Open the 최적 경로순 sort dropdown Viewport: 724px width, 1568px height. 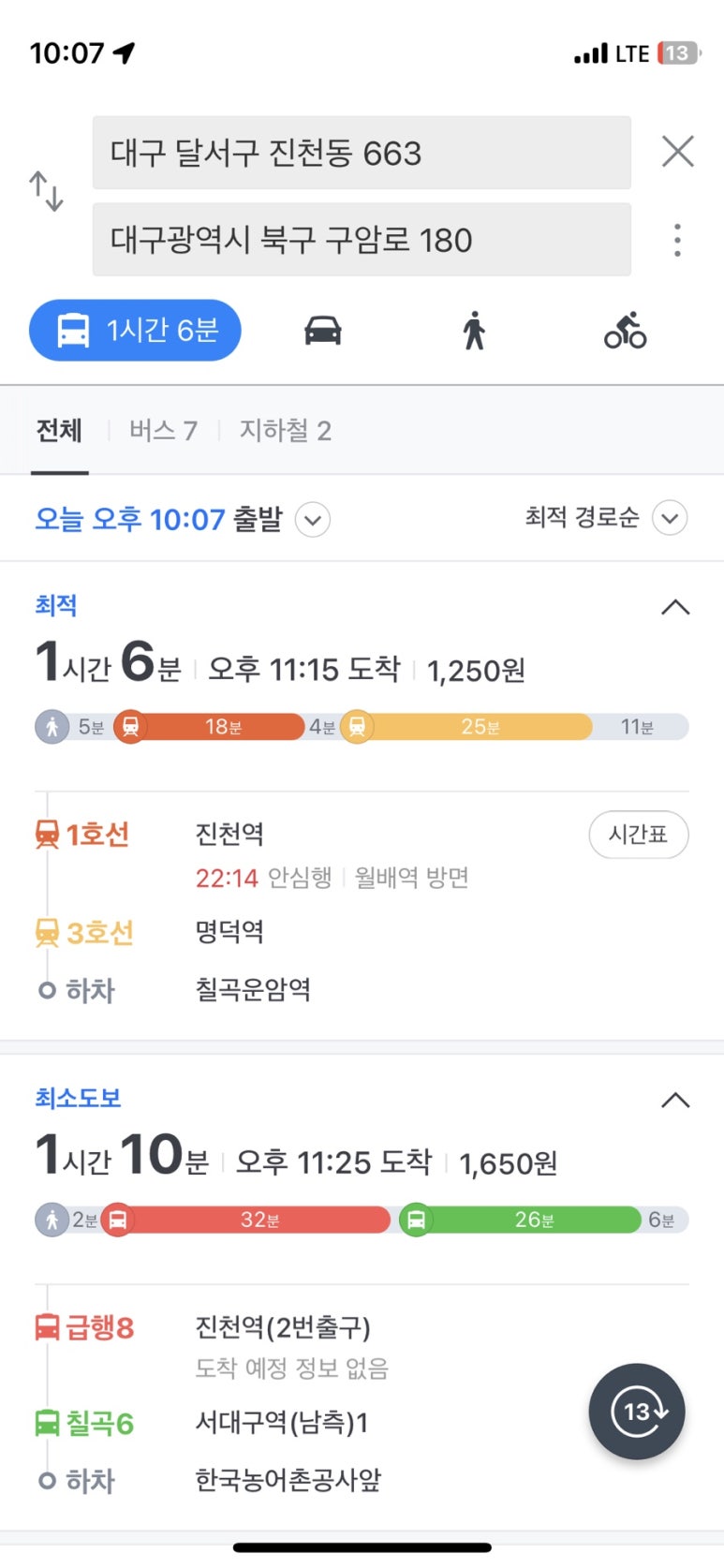(605, 518)
